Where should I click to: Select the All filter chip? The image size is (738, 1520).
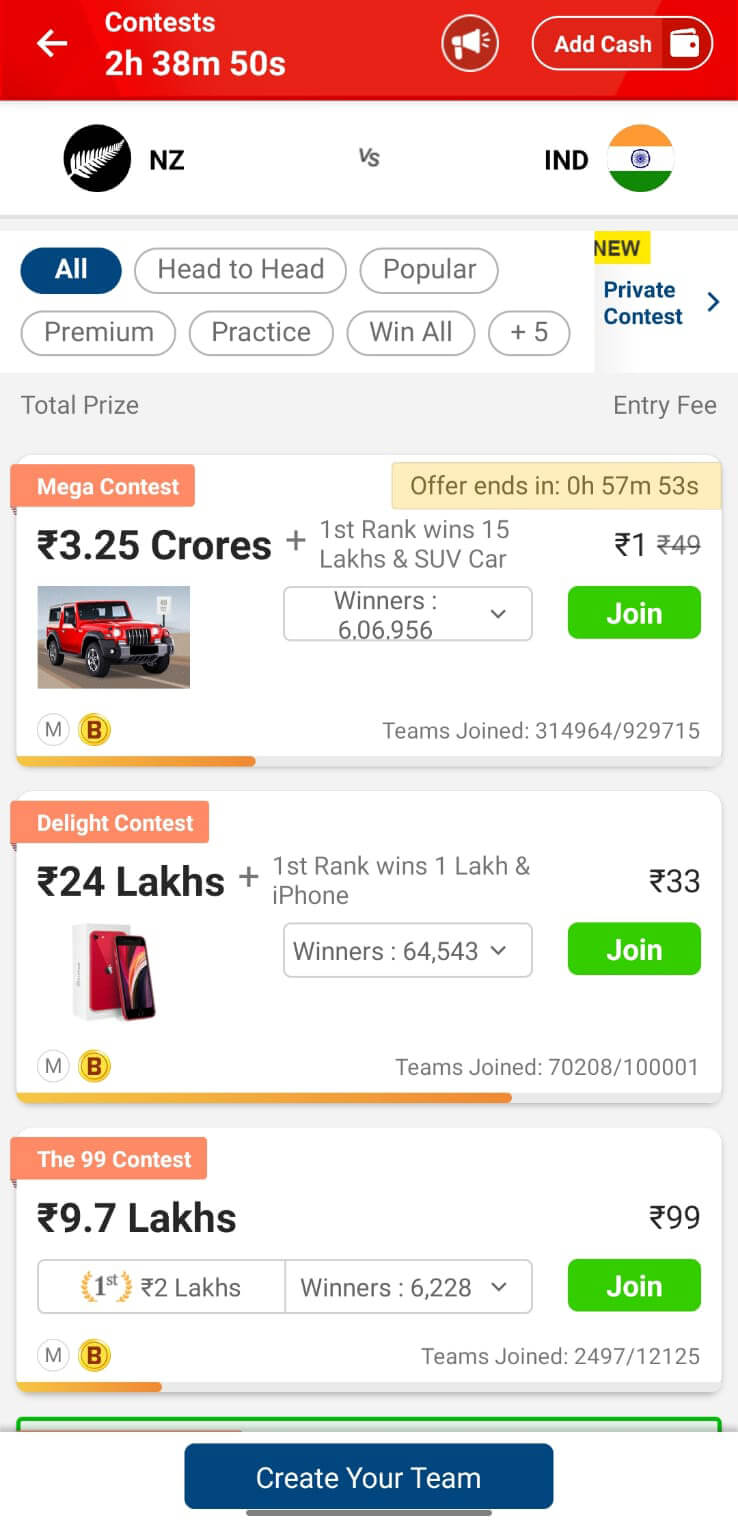coord(71,270)
